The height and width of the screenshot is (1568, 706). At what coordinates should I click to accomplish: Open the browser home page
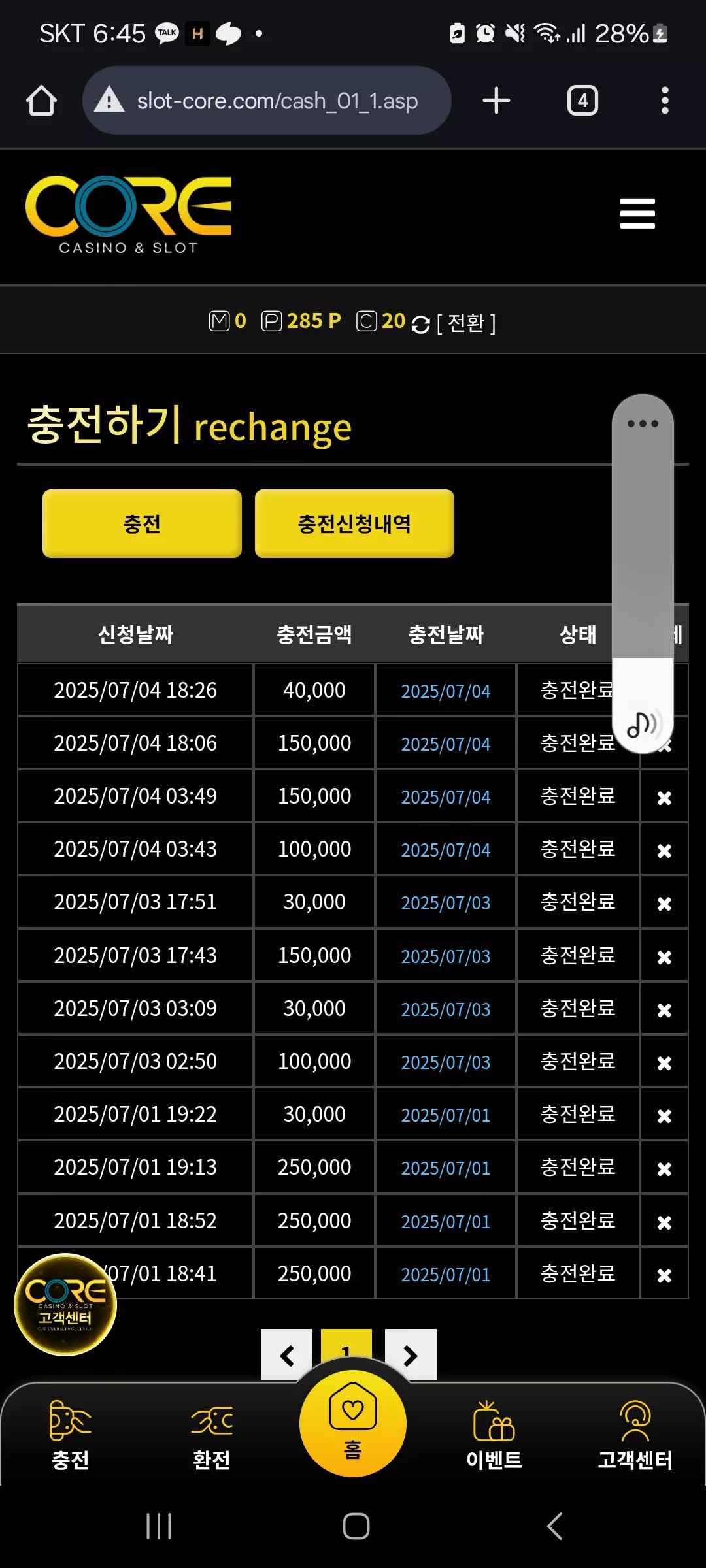click(x=41, y=101)
